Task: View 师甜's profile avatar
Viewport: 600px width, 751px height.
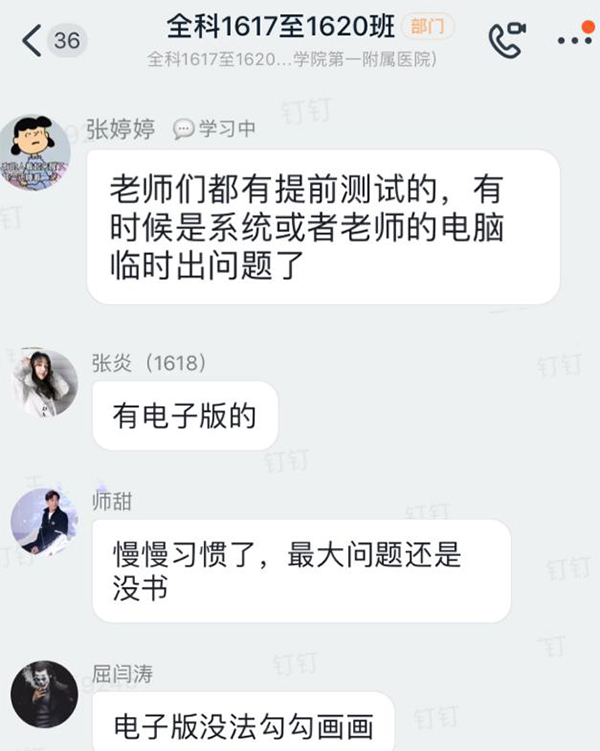Action: click(x=44, y=522)
